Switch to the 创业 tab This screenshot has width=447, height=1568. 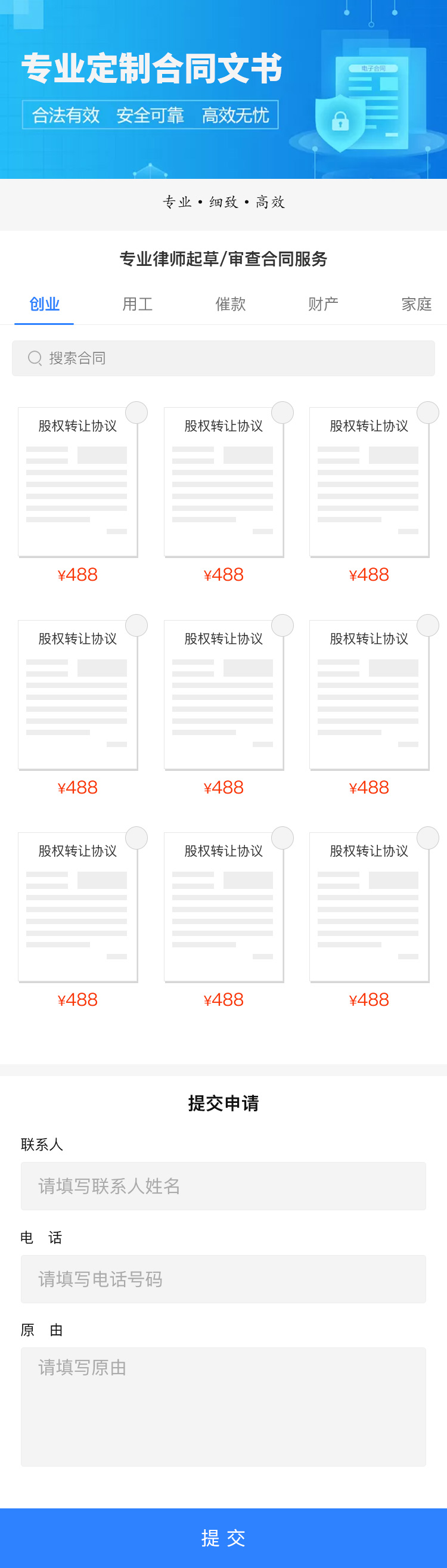pos(44,303)
